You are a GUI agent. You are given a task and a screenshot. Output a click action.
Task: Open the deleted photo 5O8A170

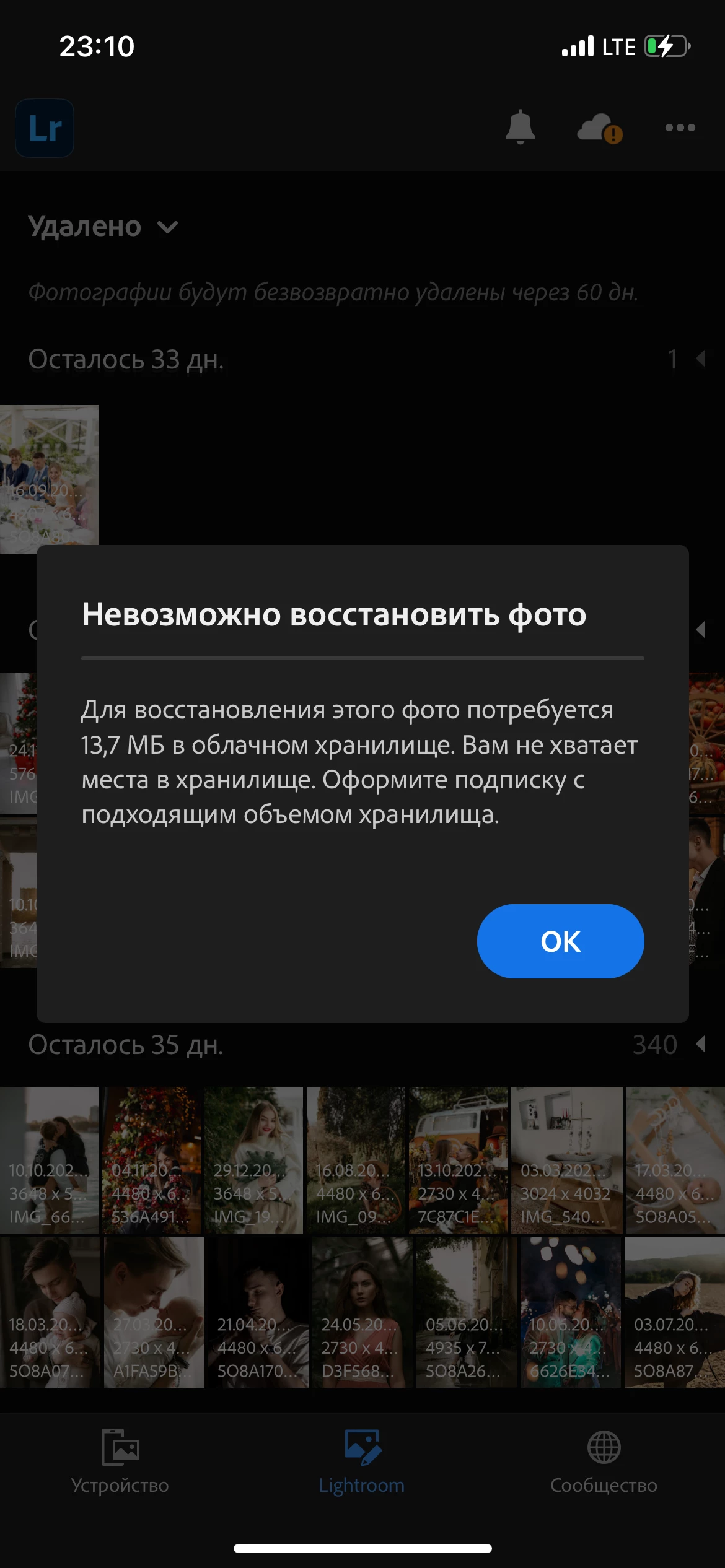257,1312
